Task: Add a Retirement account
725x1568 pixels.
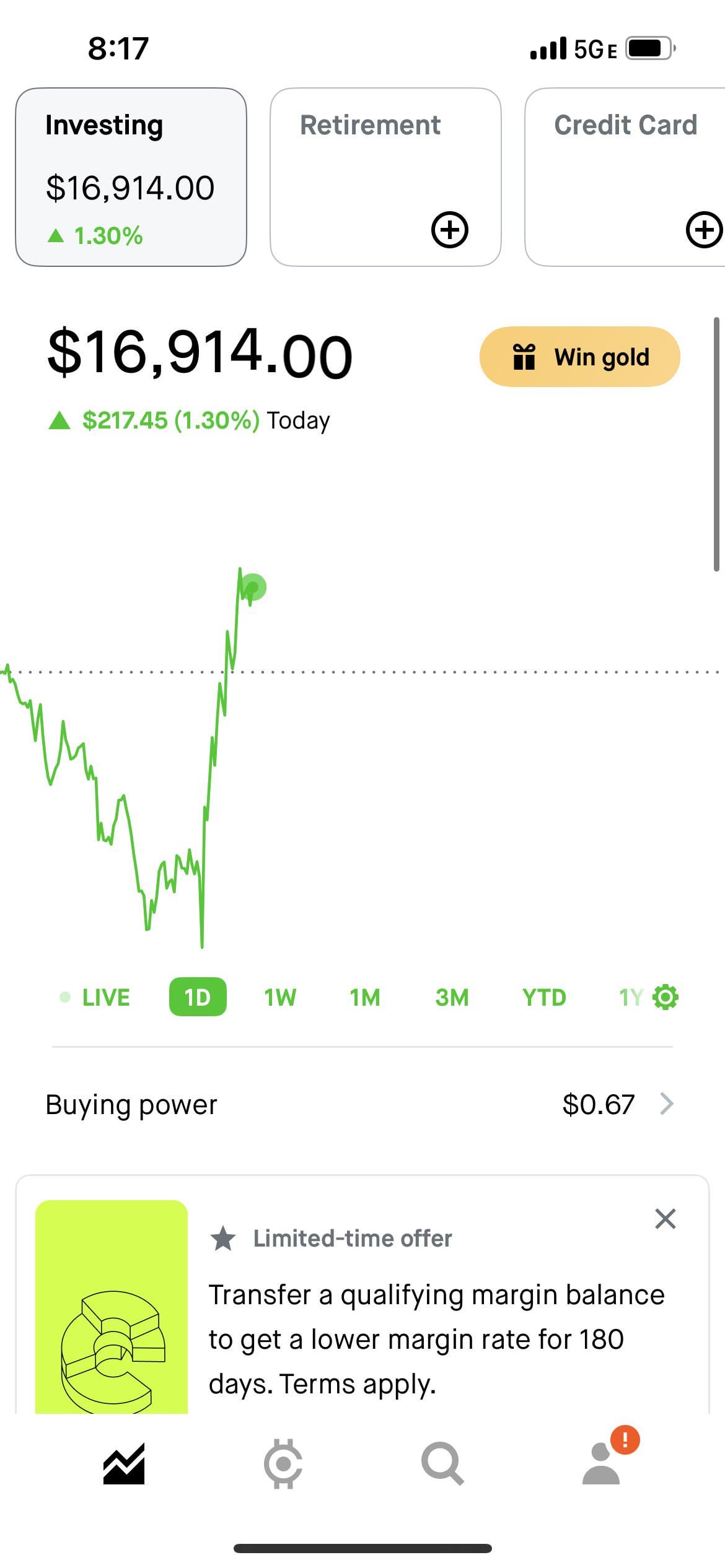Action: [449, 230]
